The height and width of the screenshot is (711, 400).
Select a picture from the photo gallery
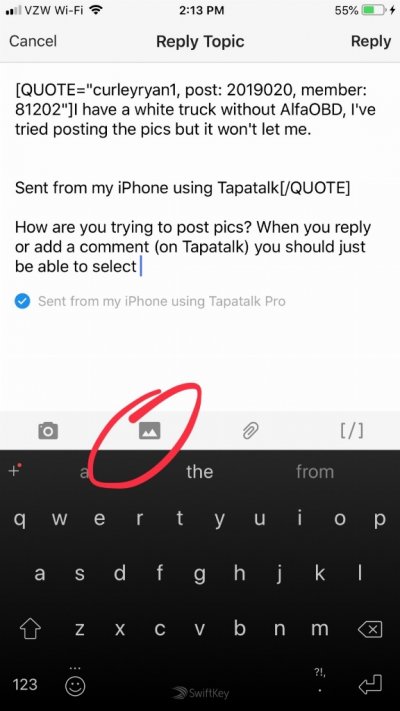[150, 430]
